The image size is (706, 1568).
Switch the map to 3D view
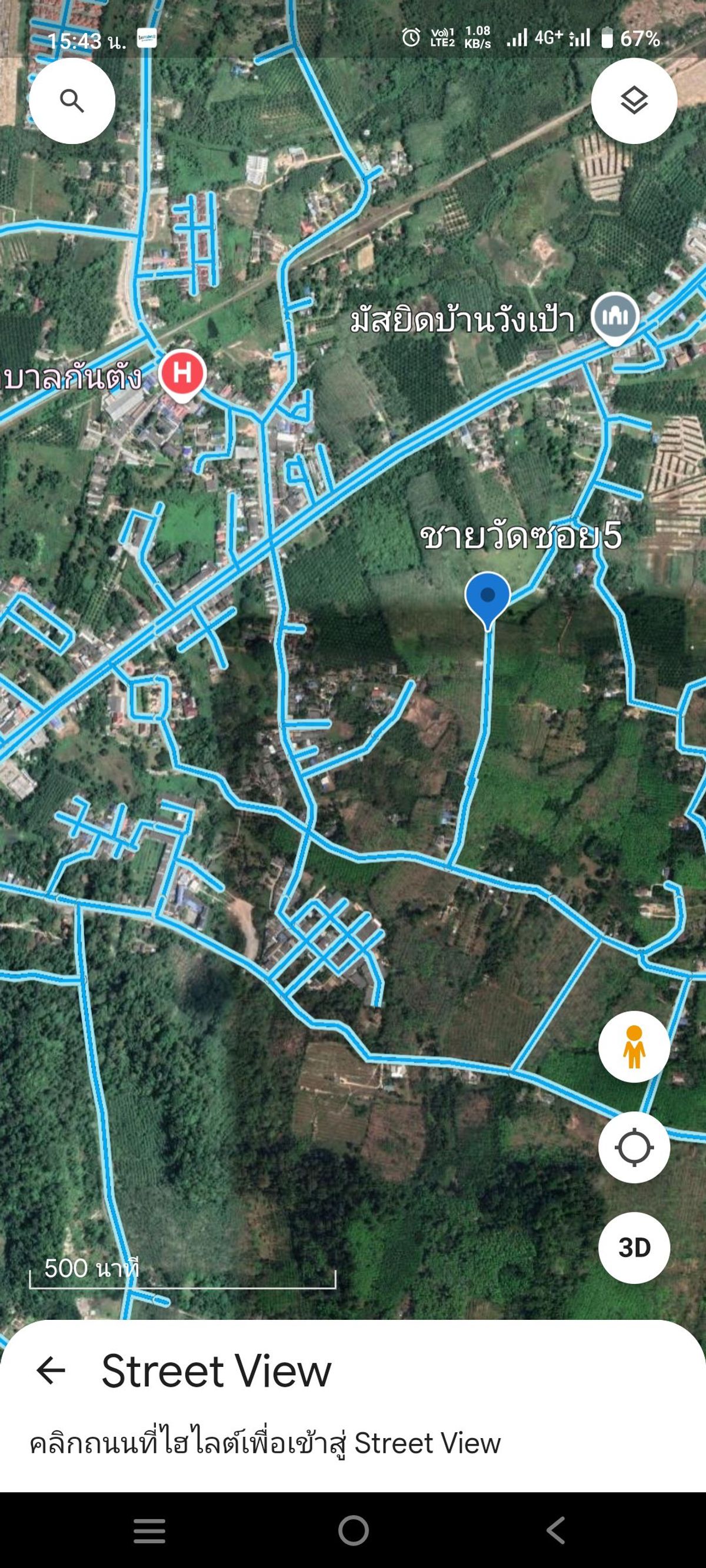click(x=634, y=1248)
